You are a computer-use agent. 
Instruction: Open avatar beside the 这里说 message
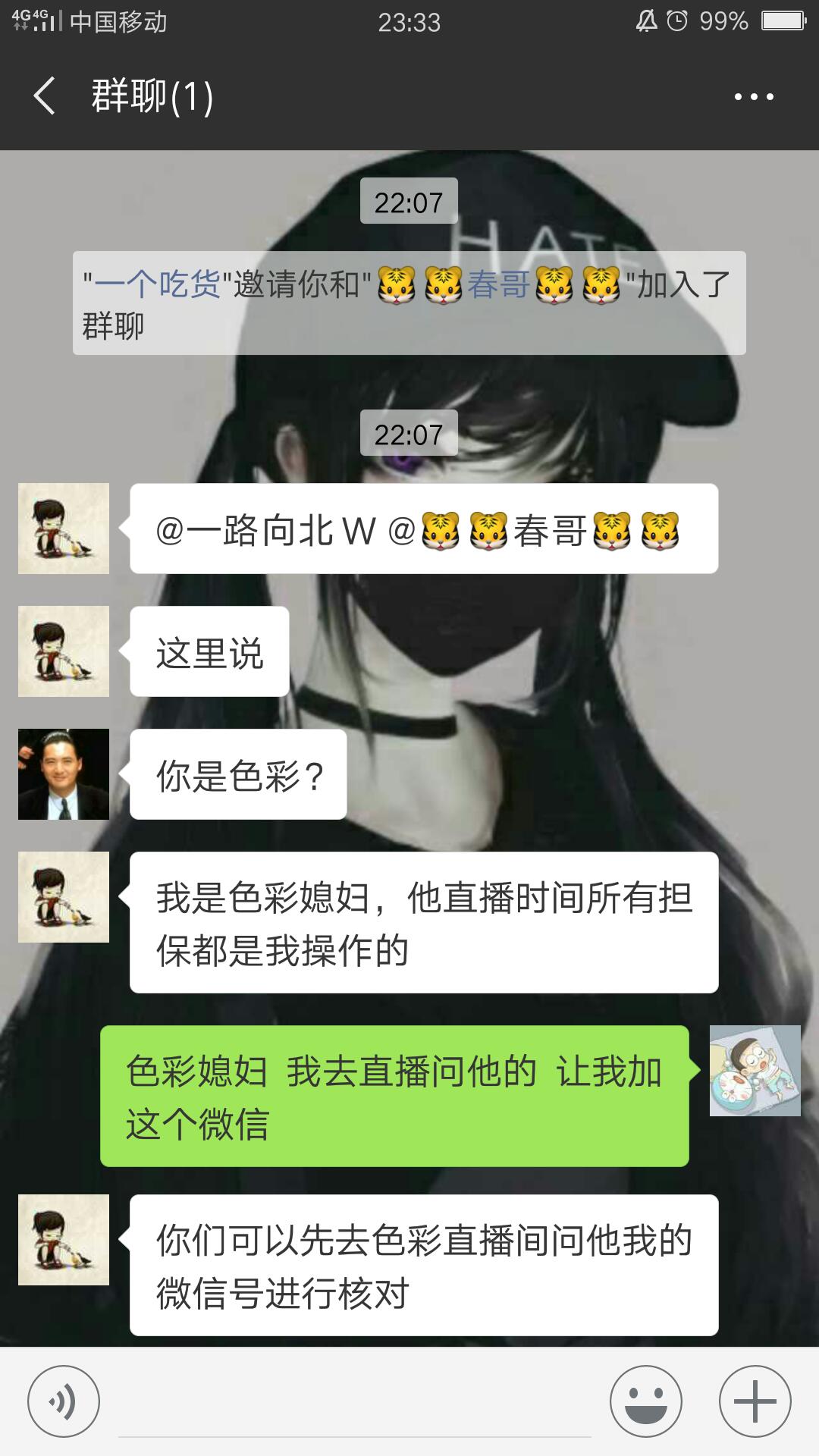pos(64,651)
